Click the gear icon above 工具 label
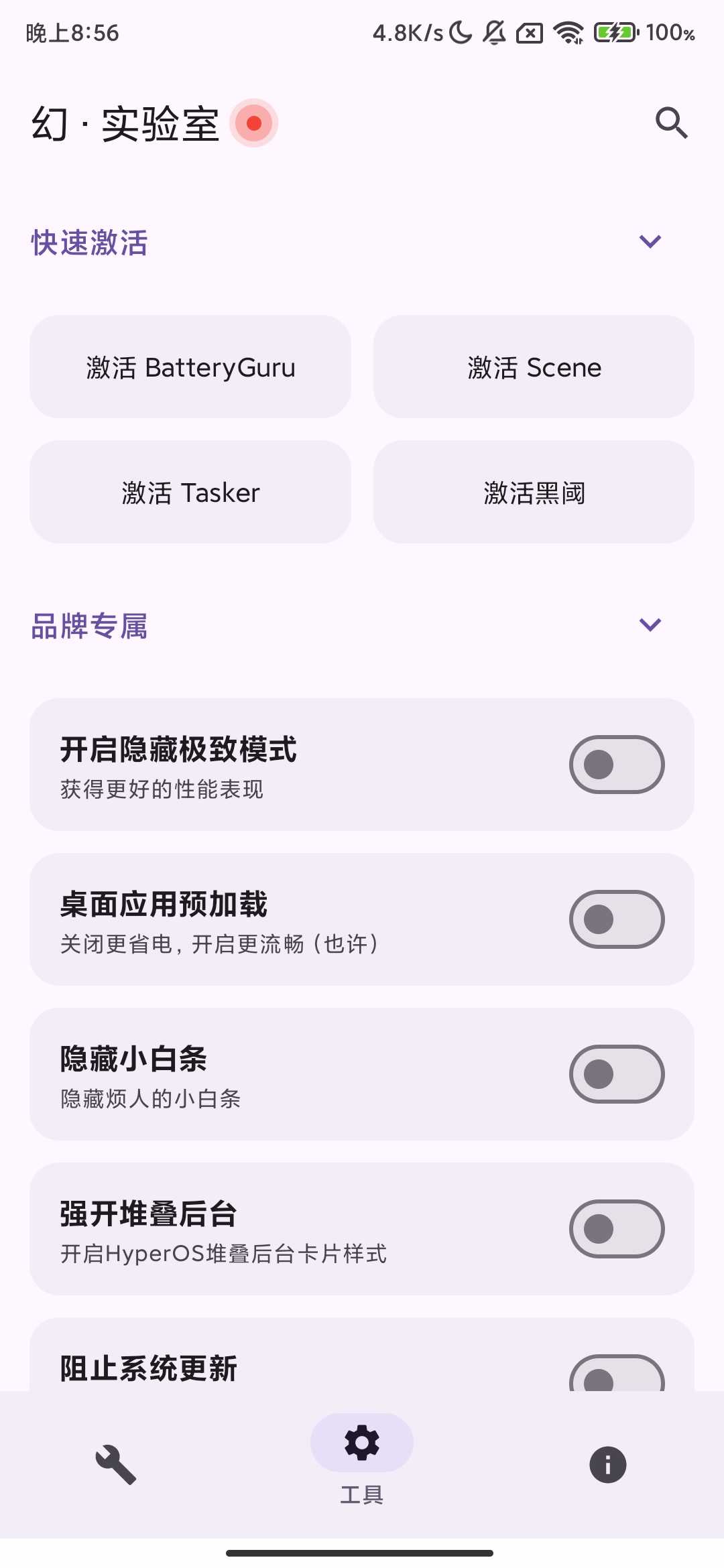The image size is (724, 1568). point(361,1442)
